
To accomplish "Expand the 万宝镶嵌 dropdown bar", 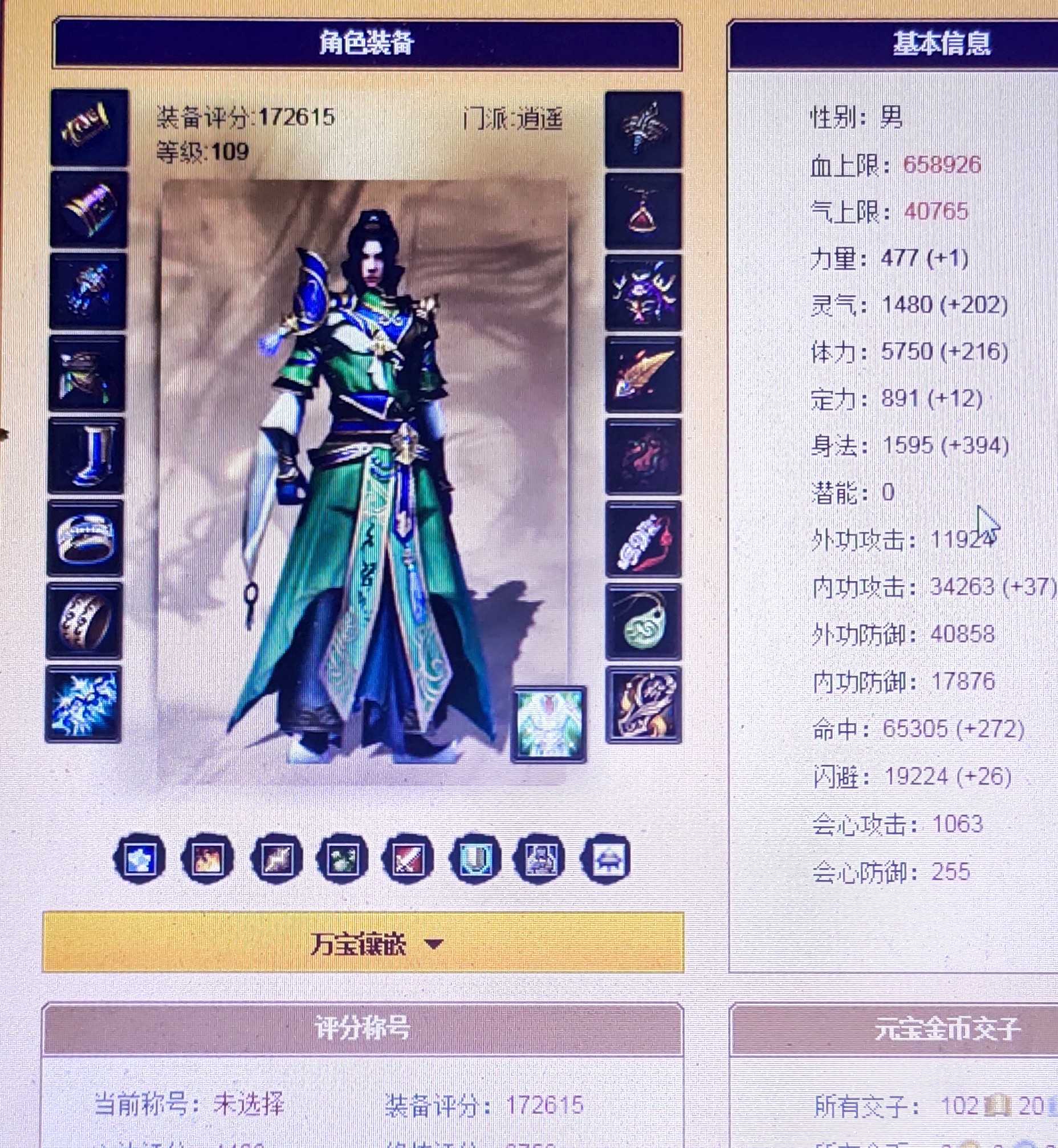I will pos(363,943).
